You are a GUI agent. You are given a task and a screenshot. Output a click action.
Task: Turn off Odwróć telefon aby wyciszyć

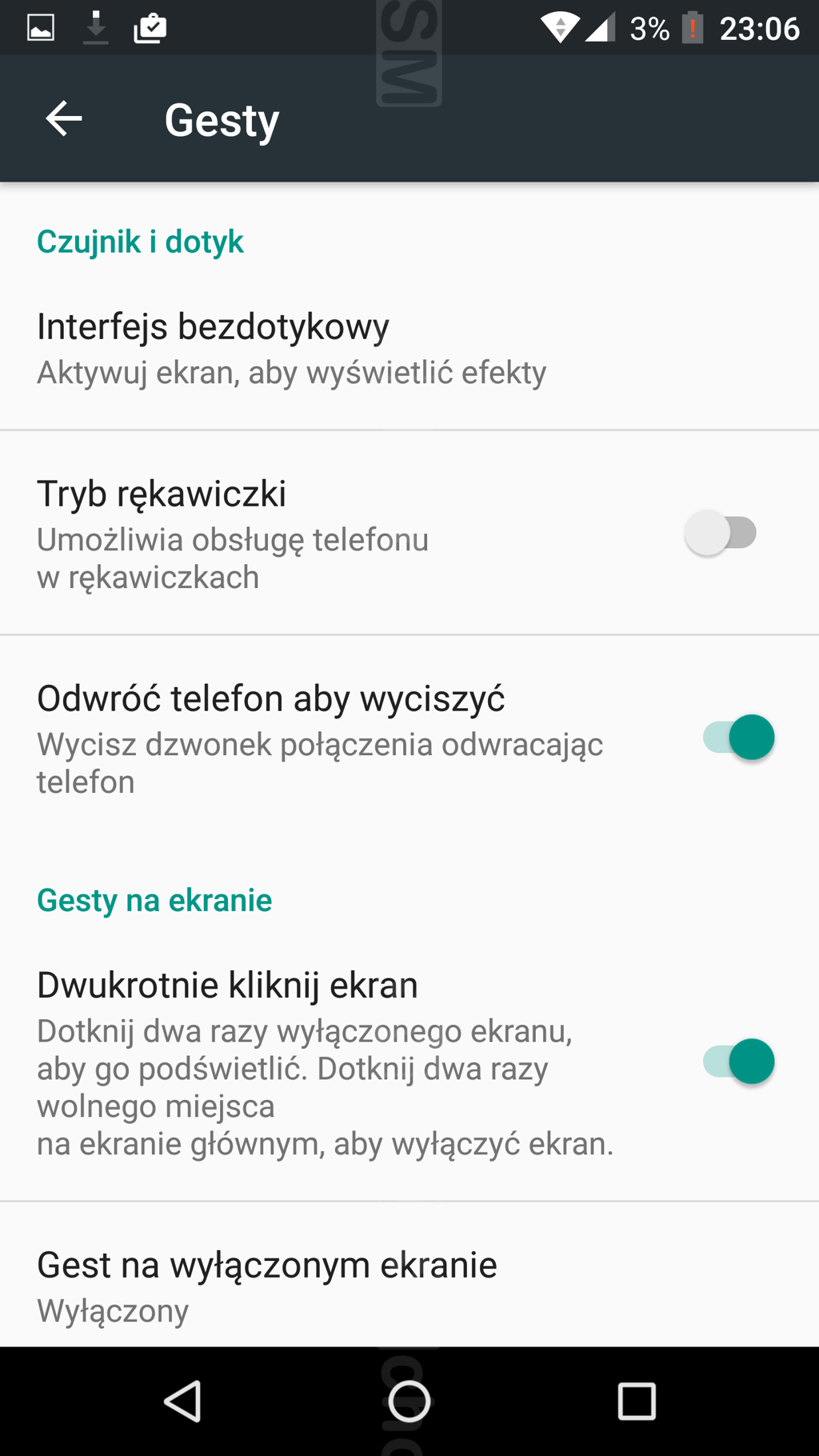point(739,738)
